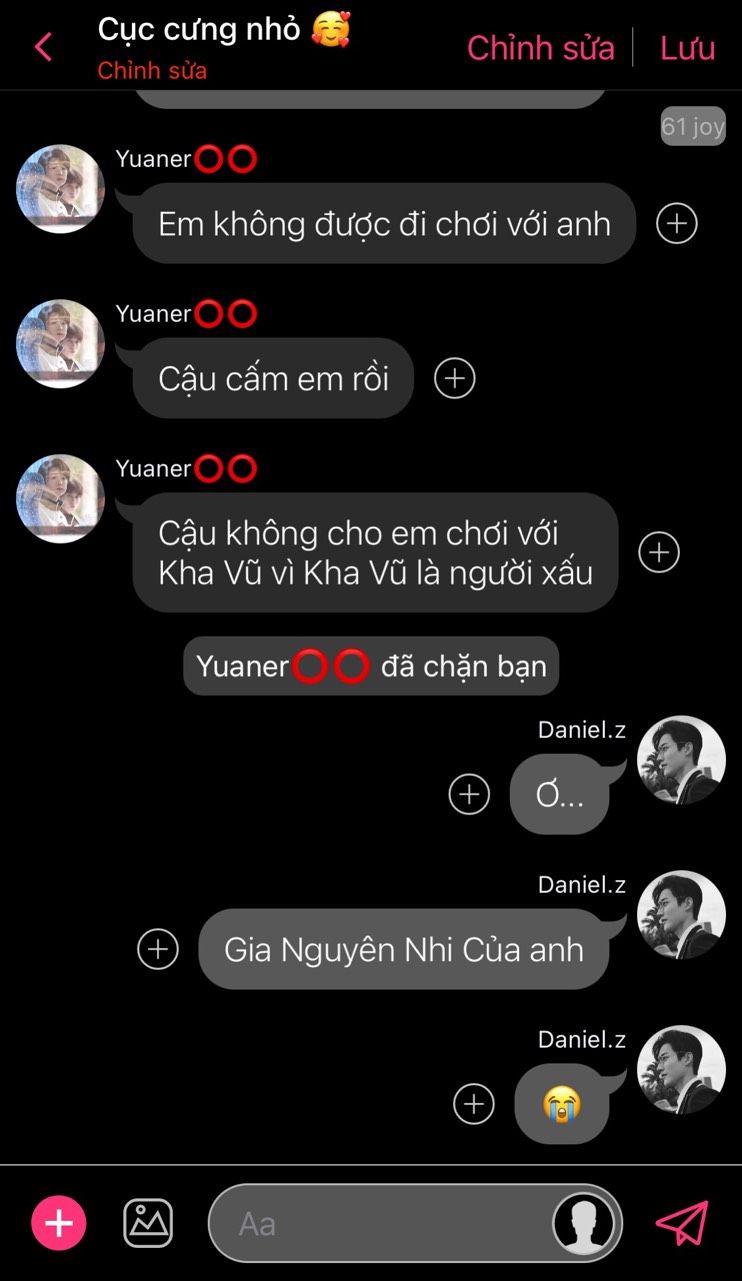Tap plus next to the "Ơ..." message
Viewport: 742px width, 1281px height.
[x=469, y=794]
